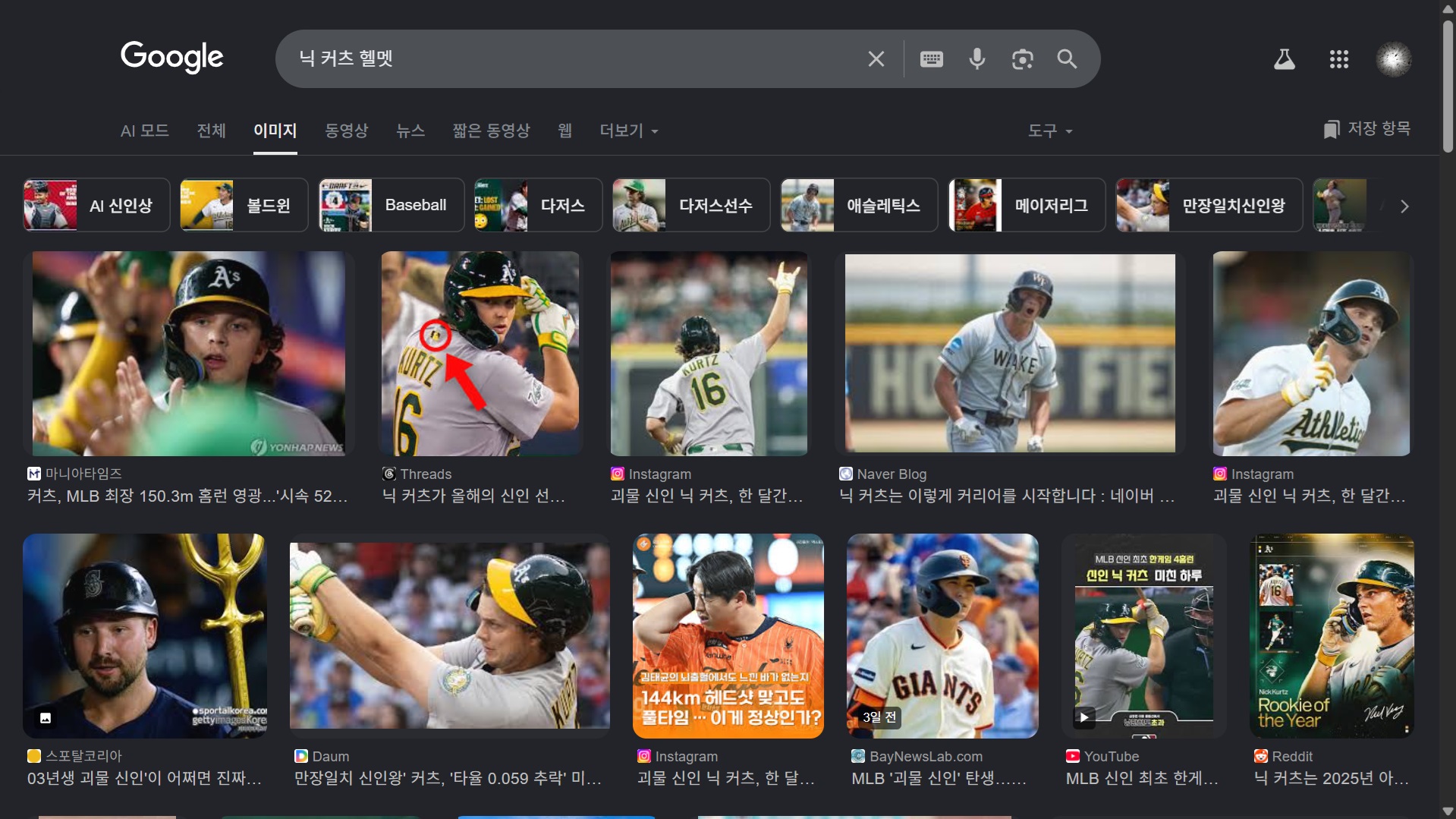Open 저장 항목 saved items

[1366, 129]
